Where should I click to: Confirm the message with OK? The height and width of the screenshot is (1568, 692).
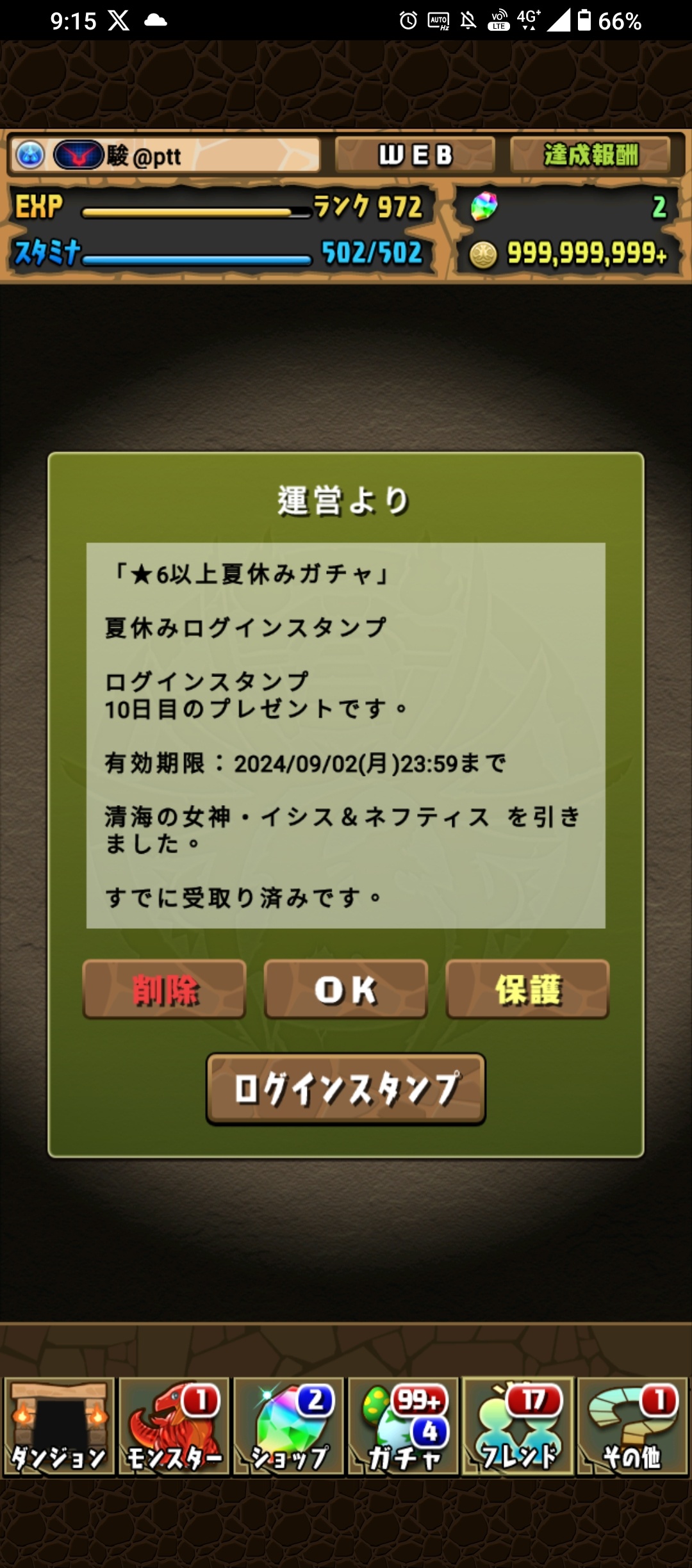pyautogui.click(x=345, y=989)
